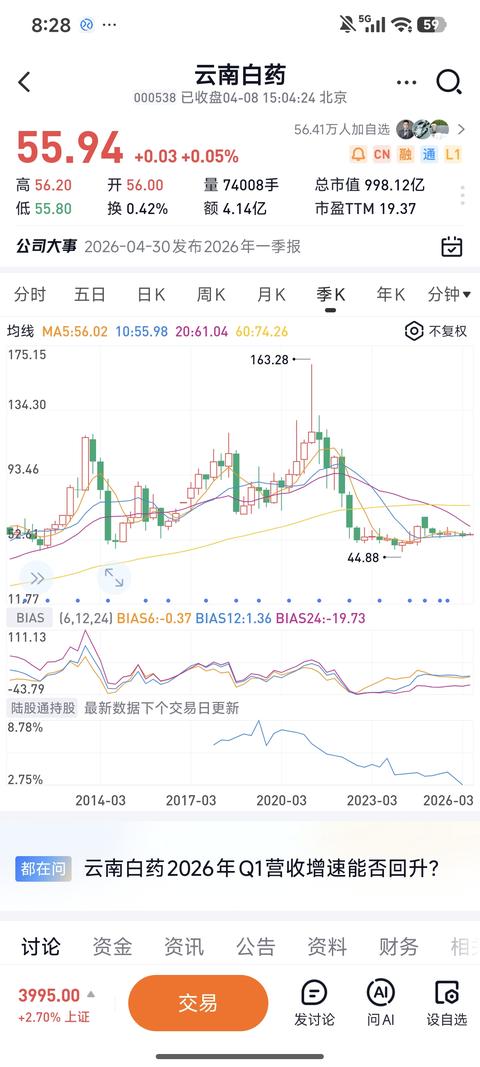Open the 问AI assistant
This screenshot has height=1067, width=480.
(380, 1004)
